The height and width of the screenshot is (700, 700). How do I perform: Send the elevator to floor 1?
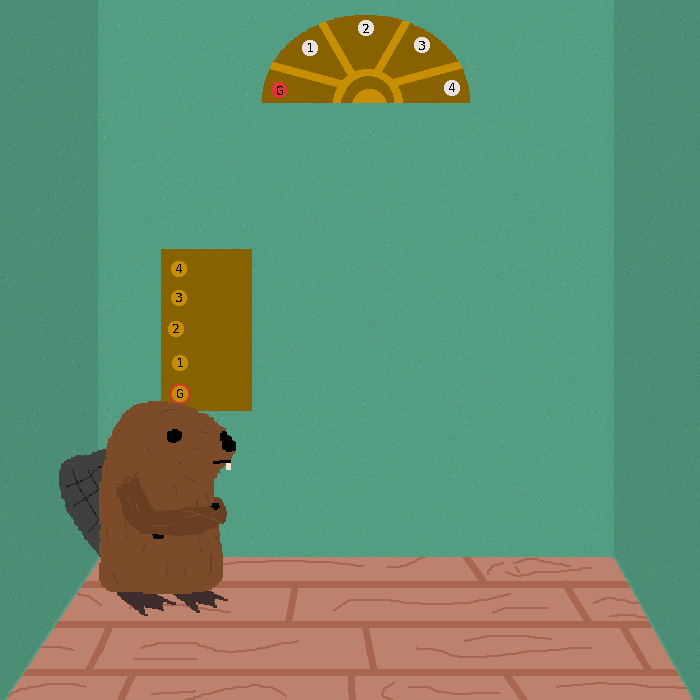tap(179, 363)
